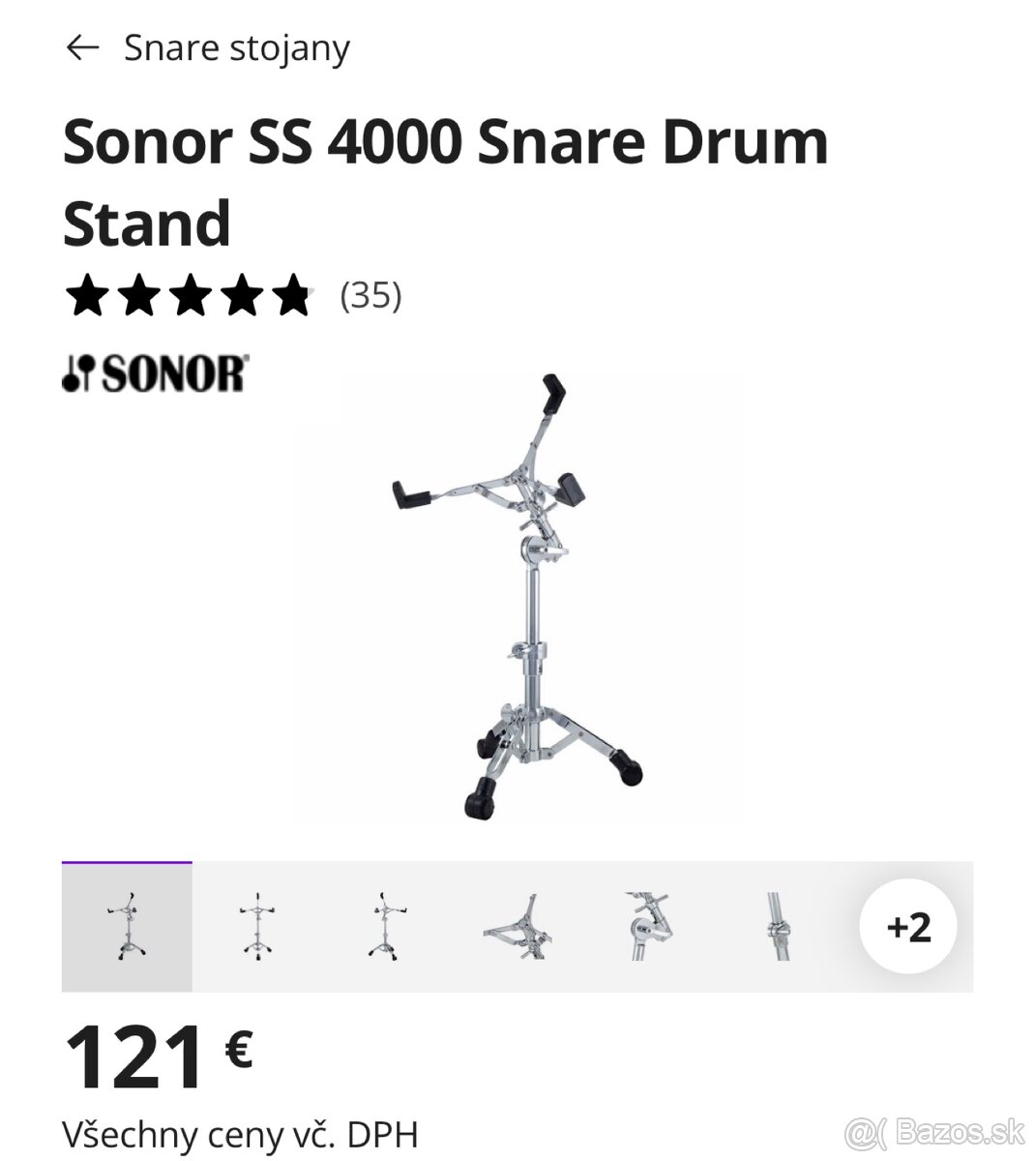This screenshot has height=1161, width=1036.
Task: Select the first gallery thumbnail
Action: [x=127, y=927]
